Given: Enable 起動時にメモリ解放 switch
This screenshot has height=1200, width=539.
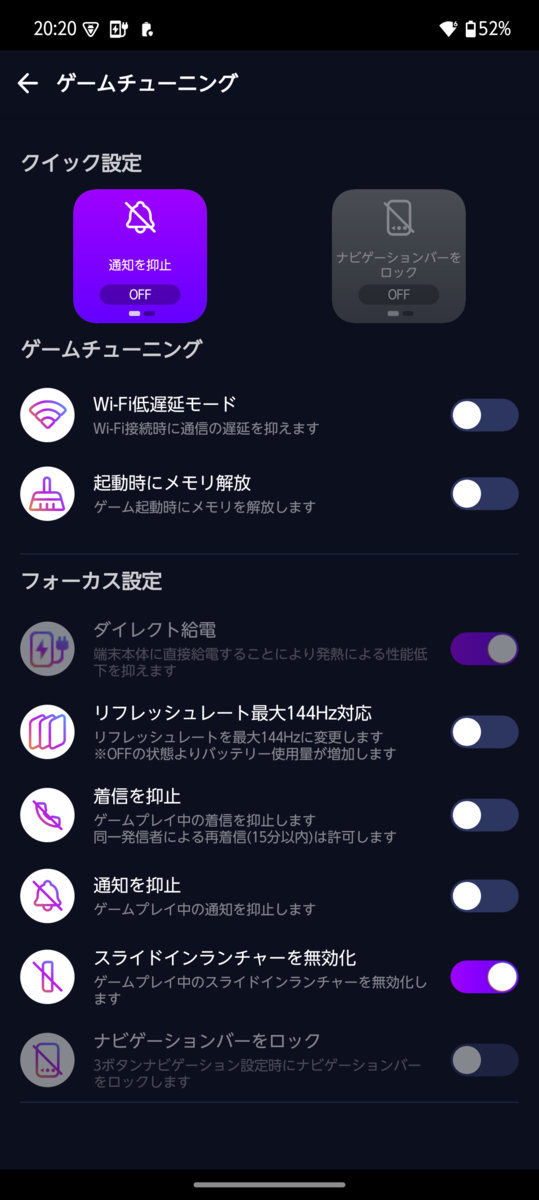Looking at the screenshot, I should coord(484,493).
